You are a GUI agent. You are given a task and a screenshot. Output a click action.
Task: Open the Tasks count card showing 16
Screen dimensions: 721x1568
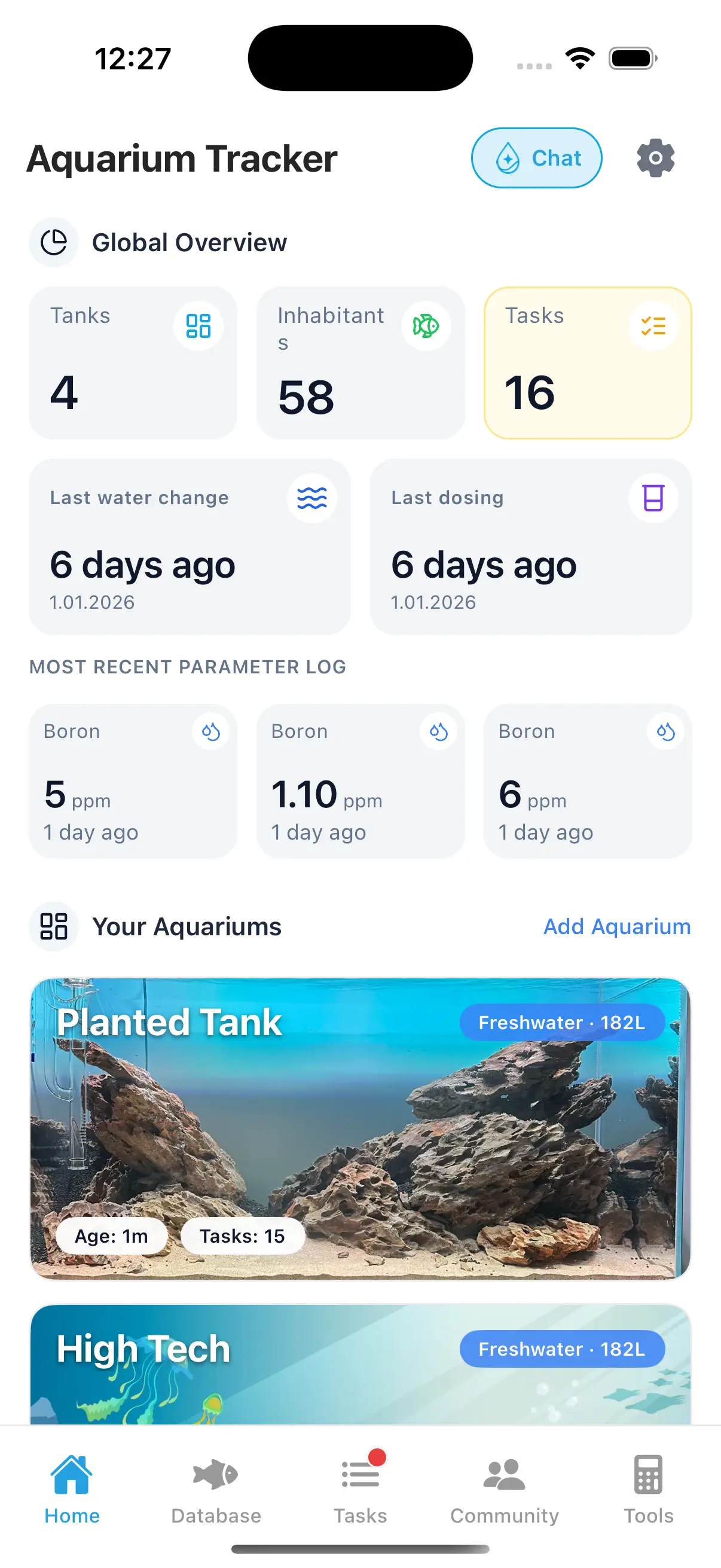click(x=587, y=362)
